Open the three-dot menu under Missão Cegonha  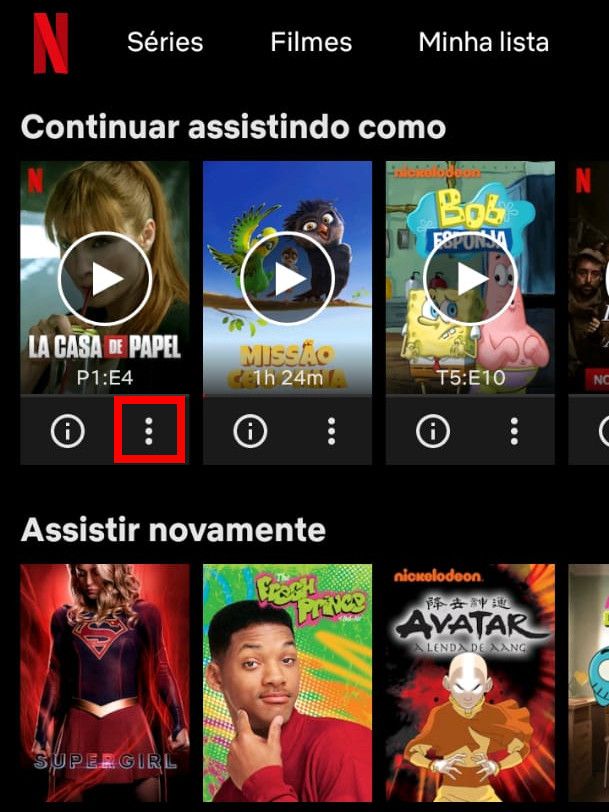331,432
